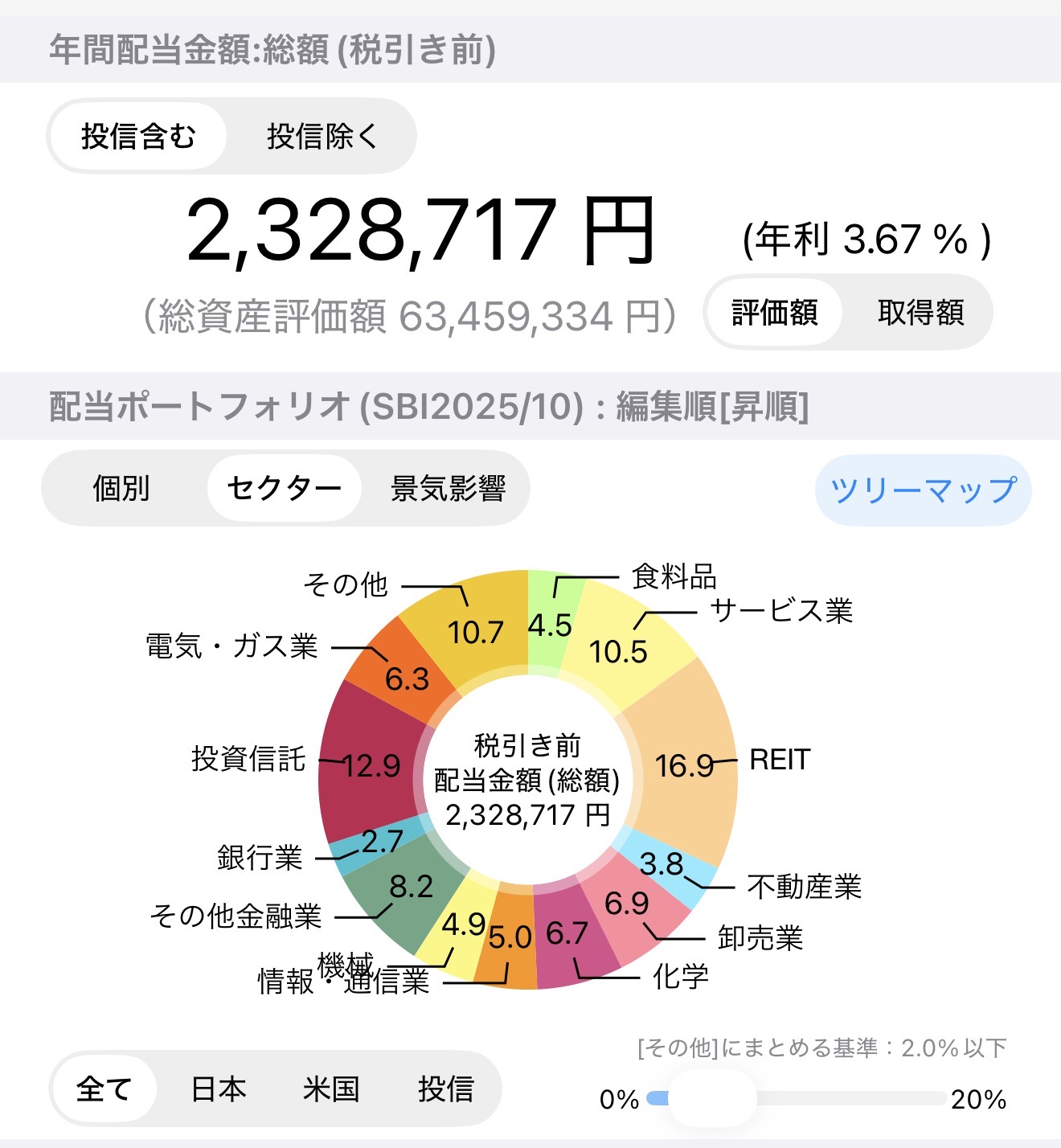Filter portfolio to 日本 stocks
The image size is (1061, 1148).
click(x=218, y=1089)
